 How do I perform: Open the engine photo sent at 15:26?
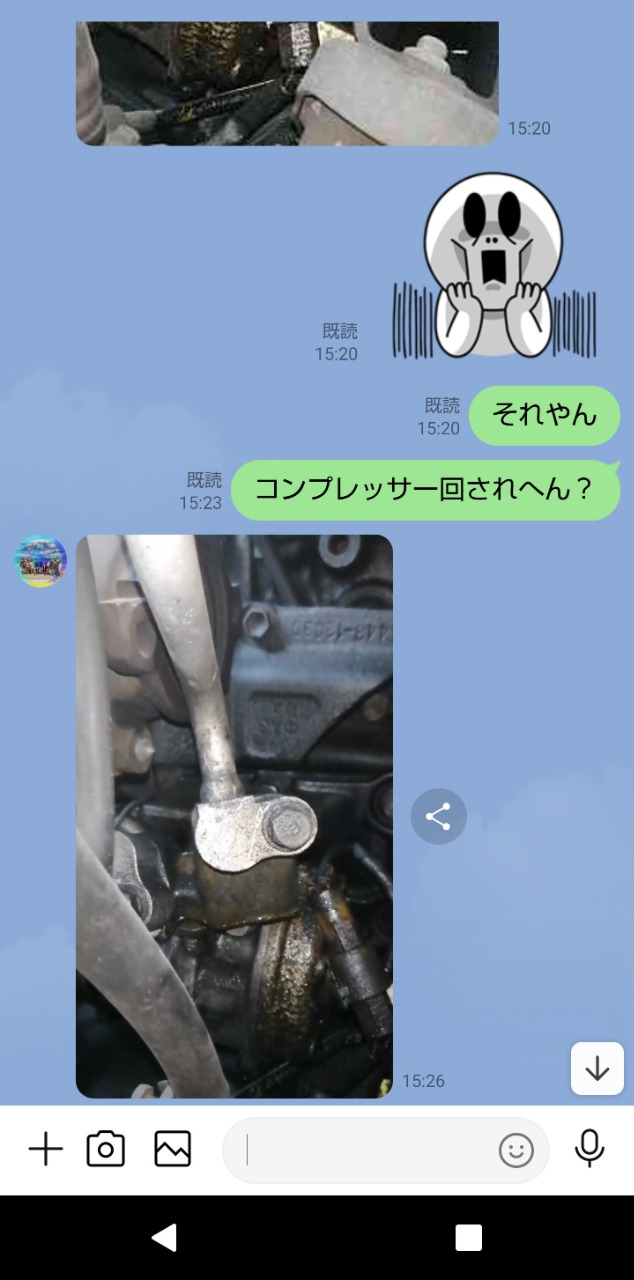coord(234,816)
